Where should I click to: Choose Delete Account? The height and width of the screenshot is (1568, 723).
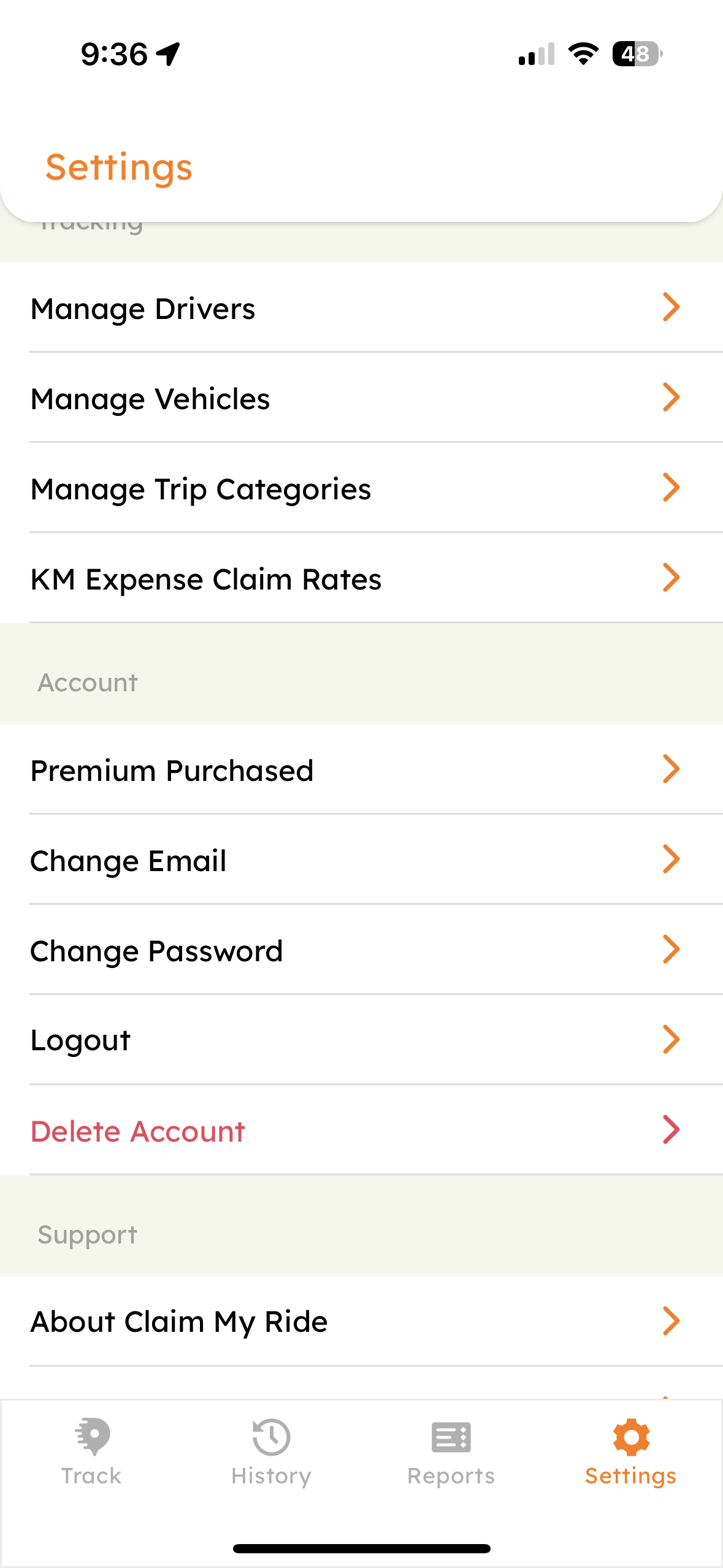coord(361,1131)
